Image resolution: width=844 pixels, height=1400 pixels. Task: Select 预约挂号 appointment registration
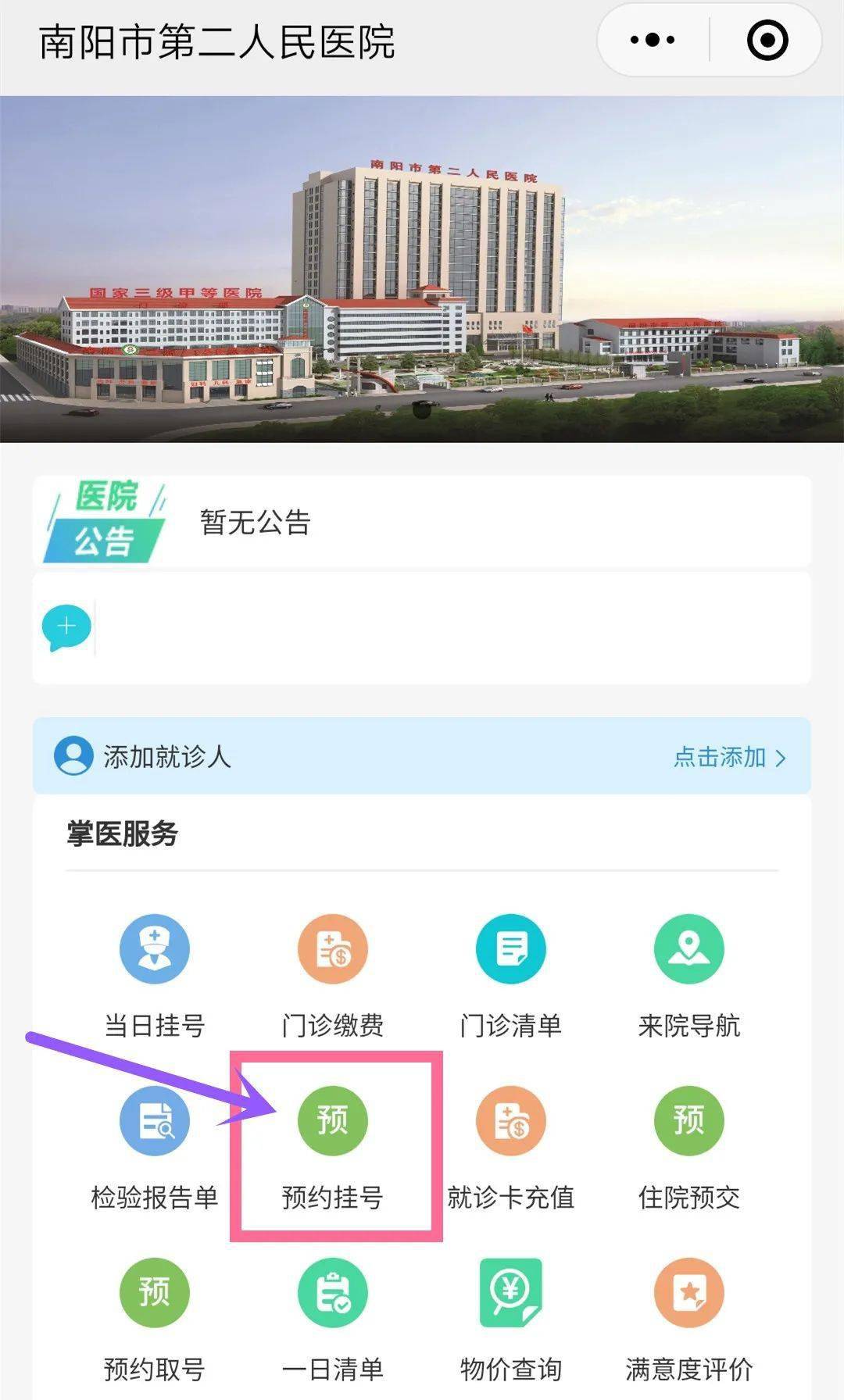click(x=332, y=1148)
